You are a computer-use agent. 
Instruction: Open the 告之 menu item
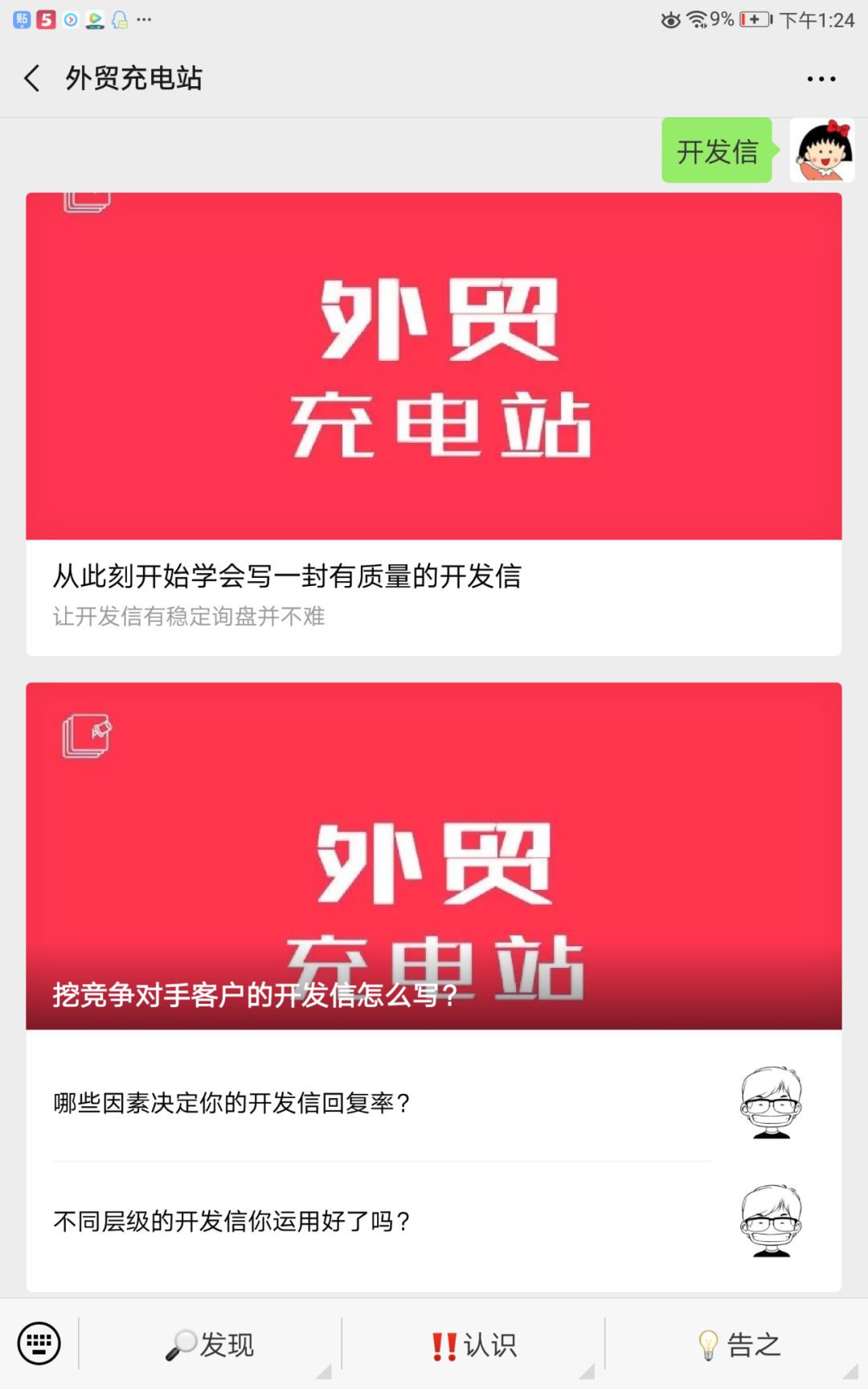pos(739,1341)
